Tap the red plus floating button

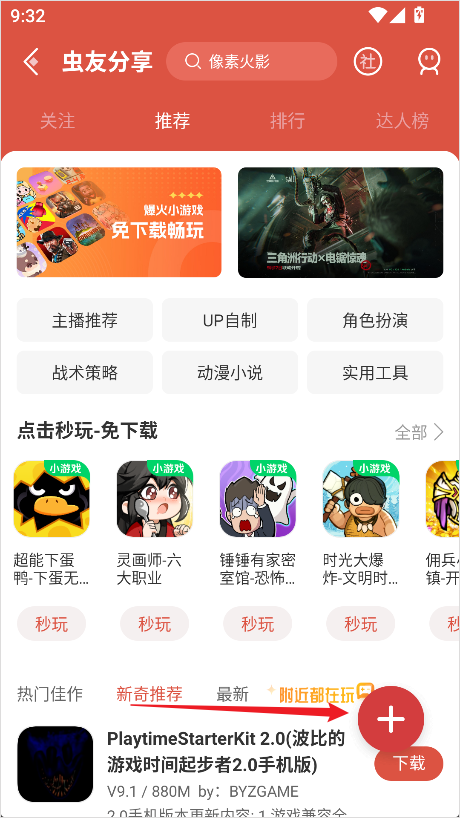point(391,719)
